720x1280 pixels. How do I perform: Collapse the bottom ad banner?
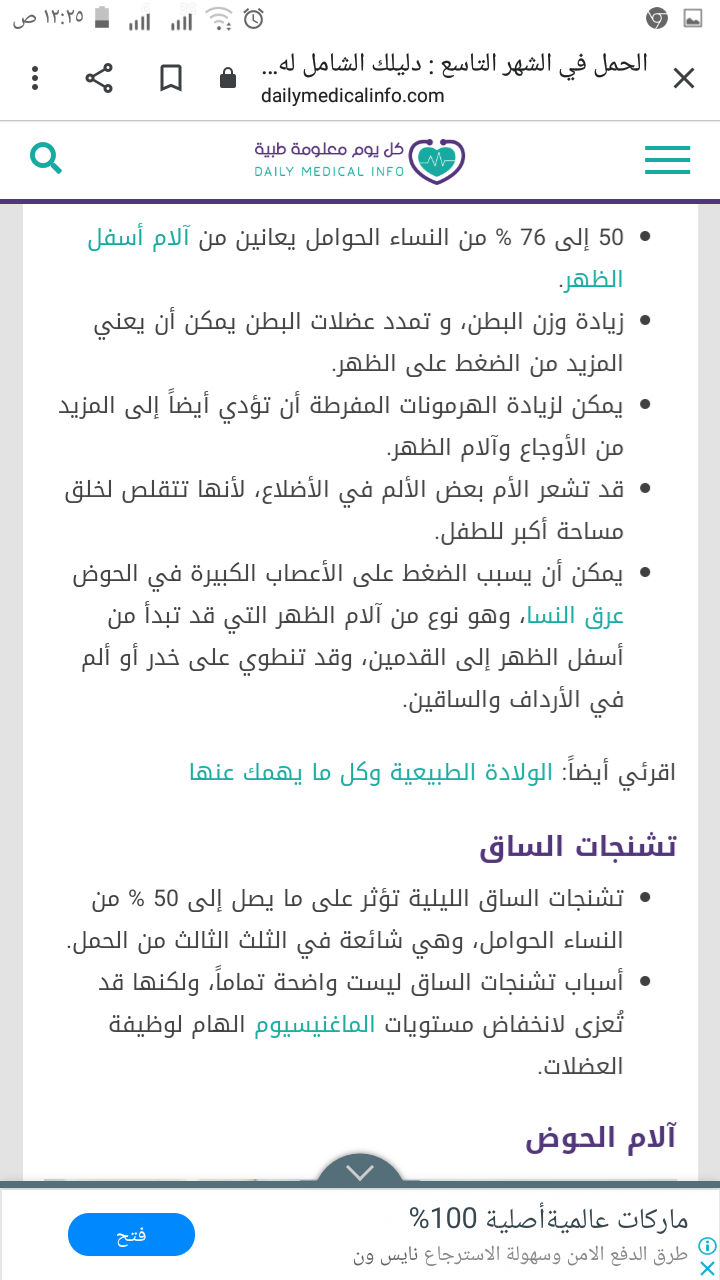[x=360, y=1171]
